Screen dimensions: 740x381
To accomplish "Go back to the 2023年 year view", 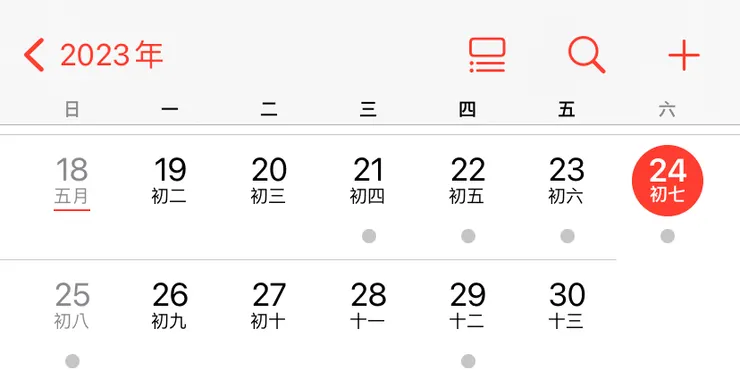I will 93,55.
